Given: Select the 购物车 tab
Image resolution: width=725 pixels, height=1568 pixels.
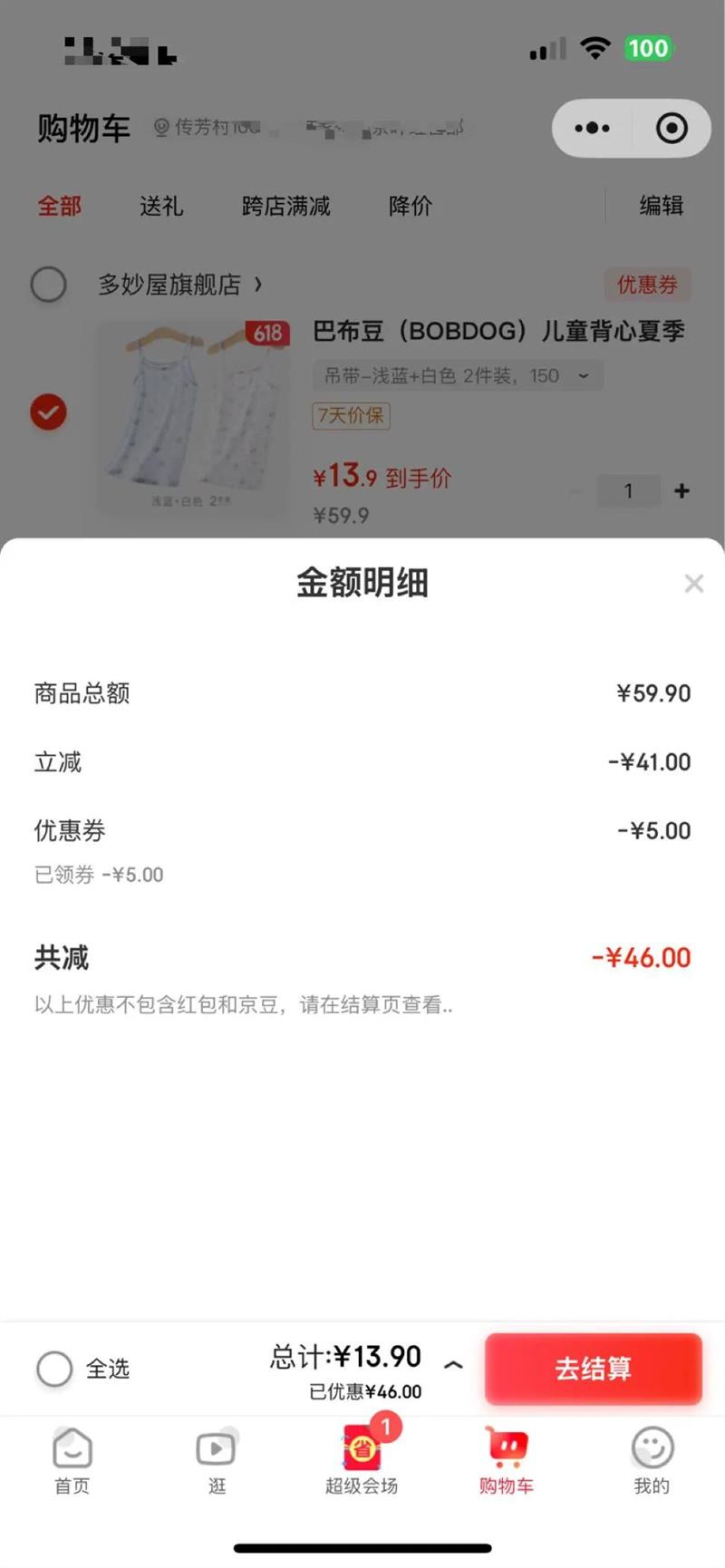Looking at the screenshot, I should (507, 1460).
